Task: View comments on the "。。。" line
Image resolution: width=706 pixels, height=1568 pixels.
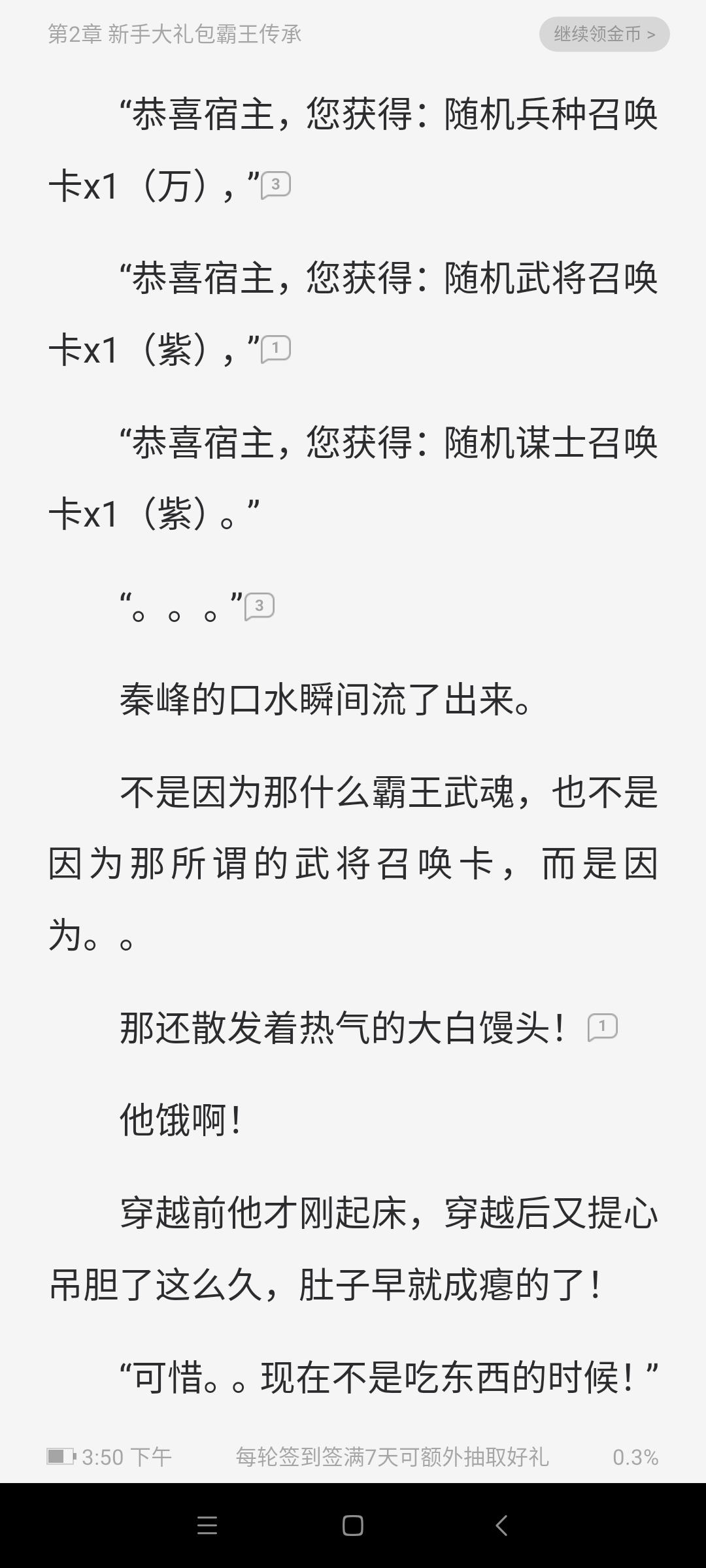Action: (x=260, y=606)
